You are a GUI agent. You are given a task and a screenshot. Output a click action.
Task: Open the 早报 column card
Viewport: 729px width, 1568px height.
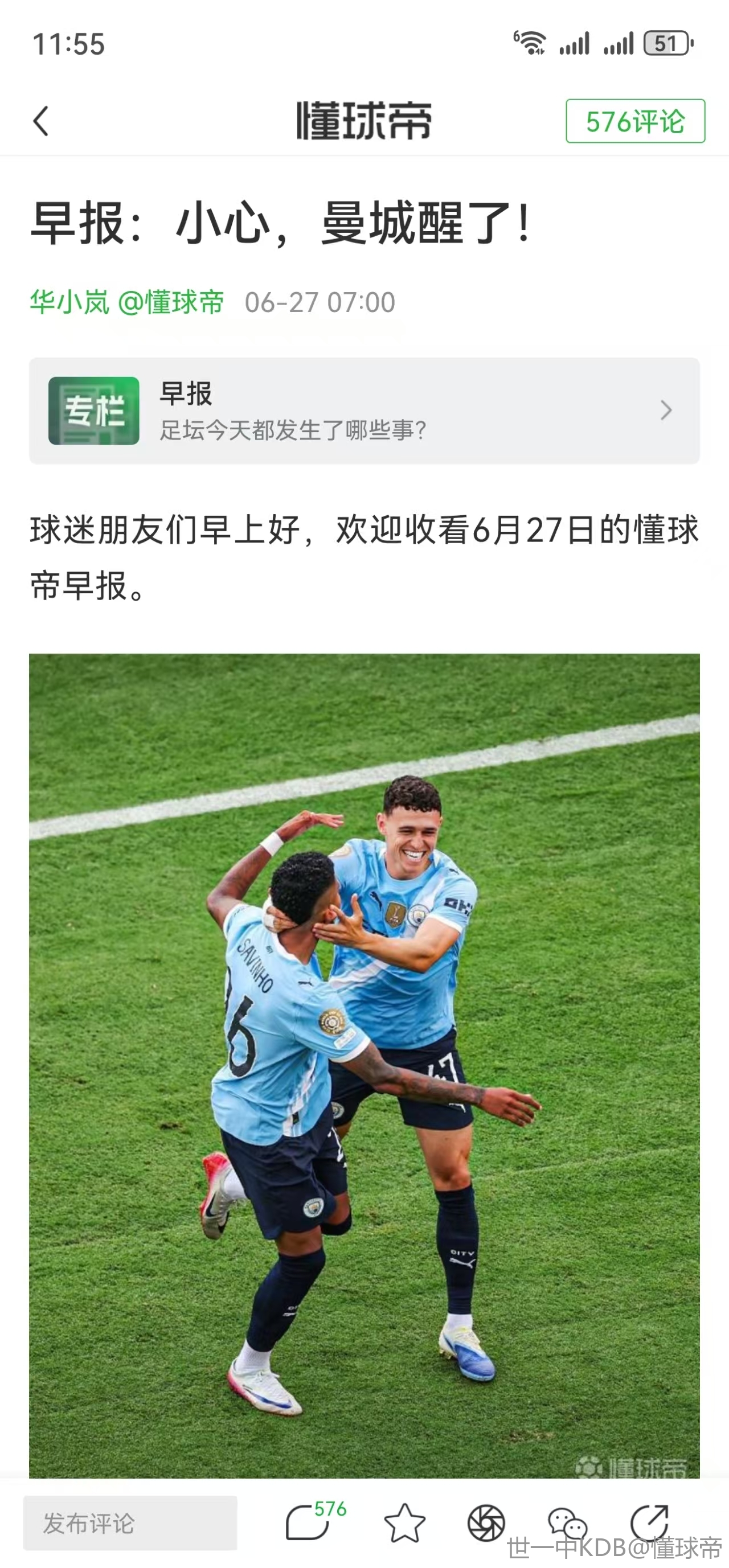tap(364, 411)
